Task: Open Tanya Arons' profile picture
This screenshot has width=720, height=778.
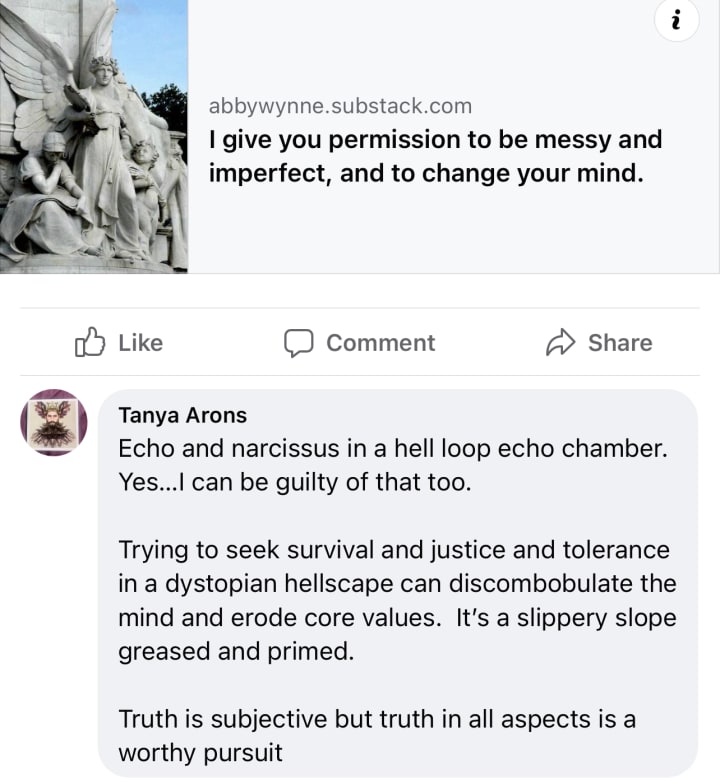Action: pyautogui.click(x=54, y=423)
